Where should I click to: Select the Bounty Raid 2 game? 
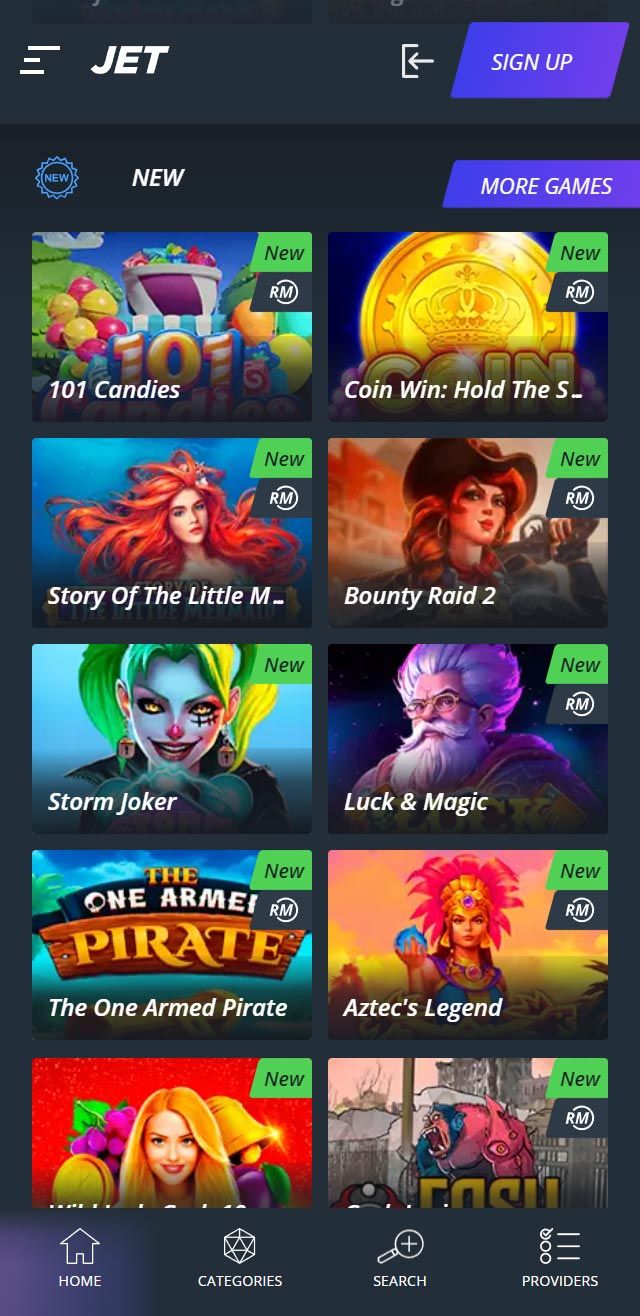[467, 533]
